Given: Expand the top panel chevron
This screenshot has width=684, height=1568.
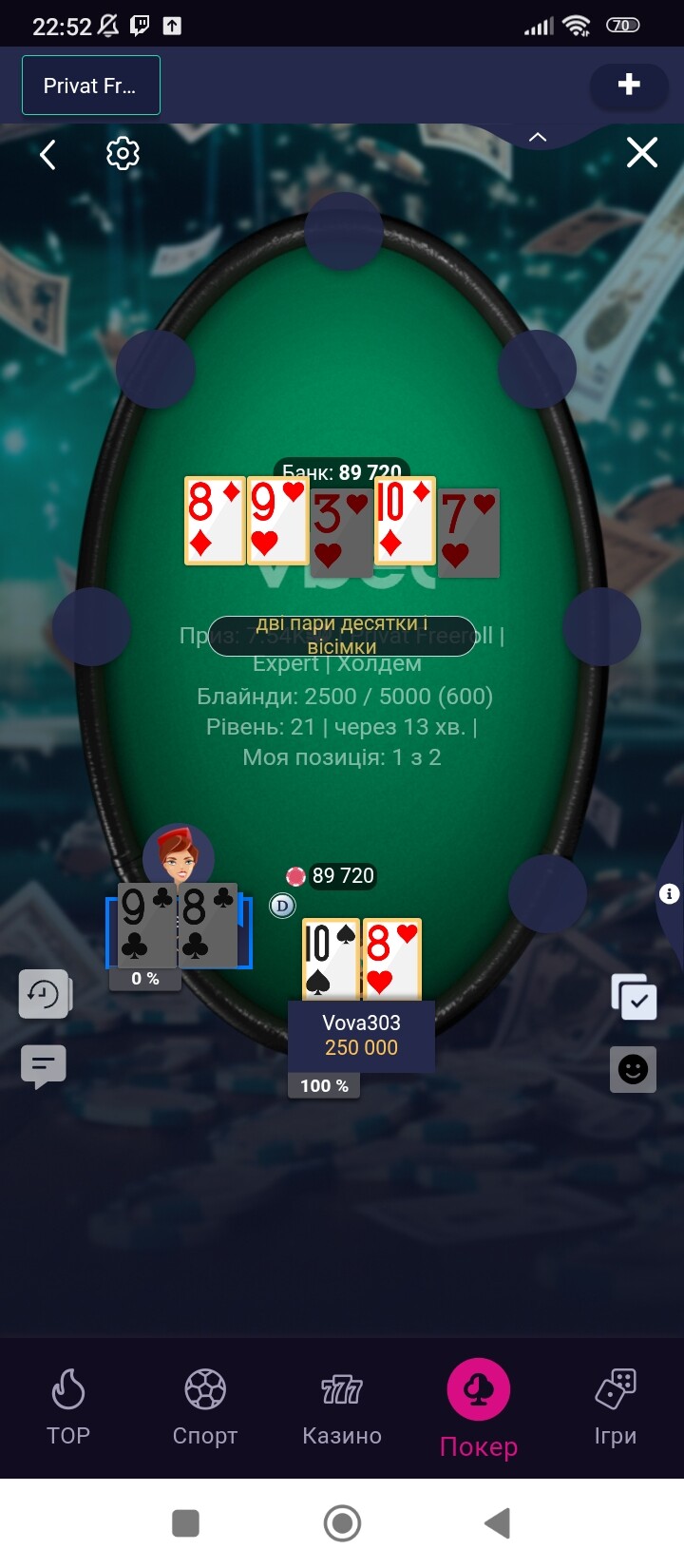Looking at the screenshot, I should (538, 138).
